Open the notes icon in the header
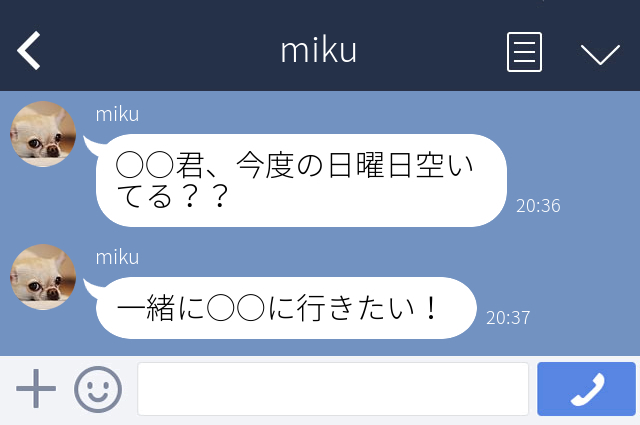The image size is (640, 425). pos(524,52)
